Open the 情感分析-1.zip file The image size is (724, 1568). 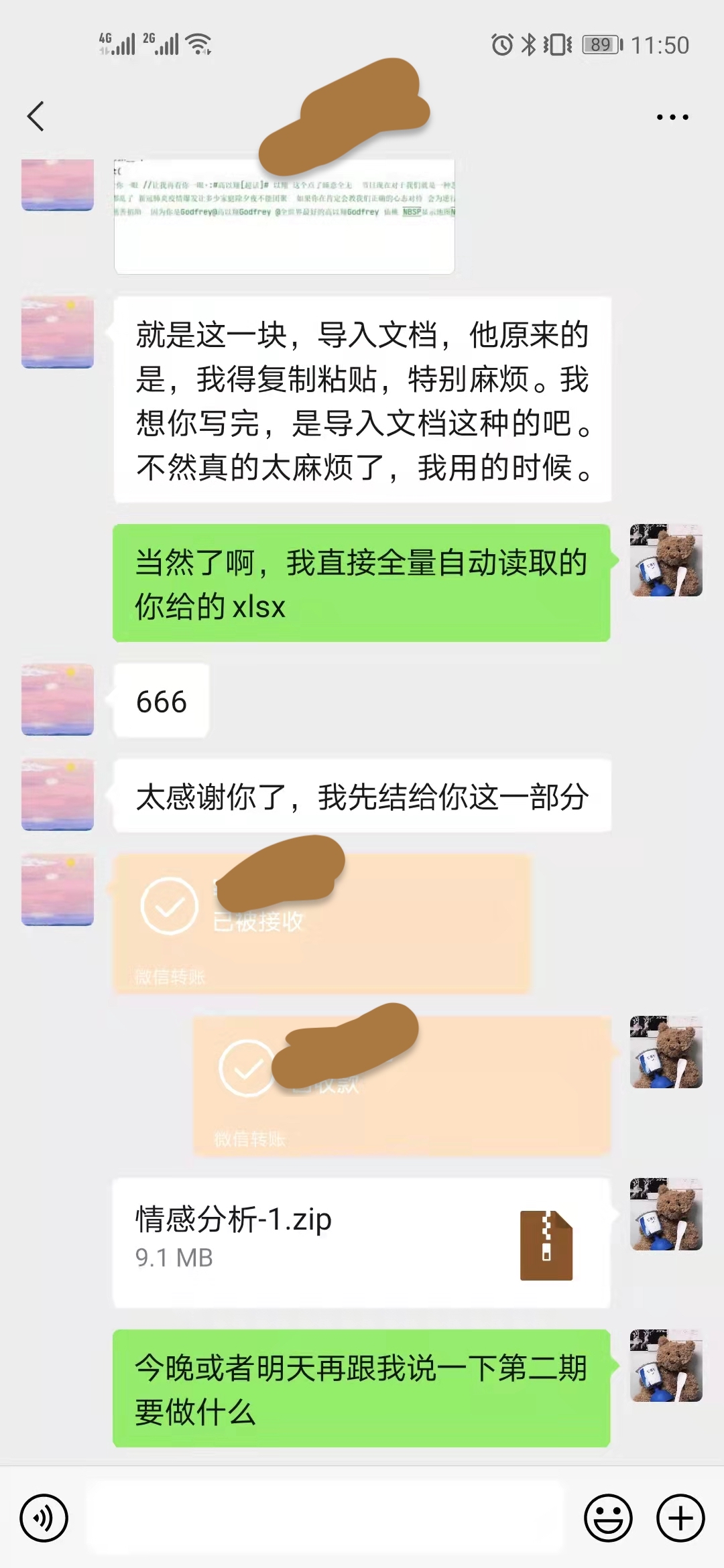point(361,1242)
